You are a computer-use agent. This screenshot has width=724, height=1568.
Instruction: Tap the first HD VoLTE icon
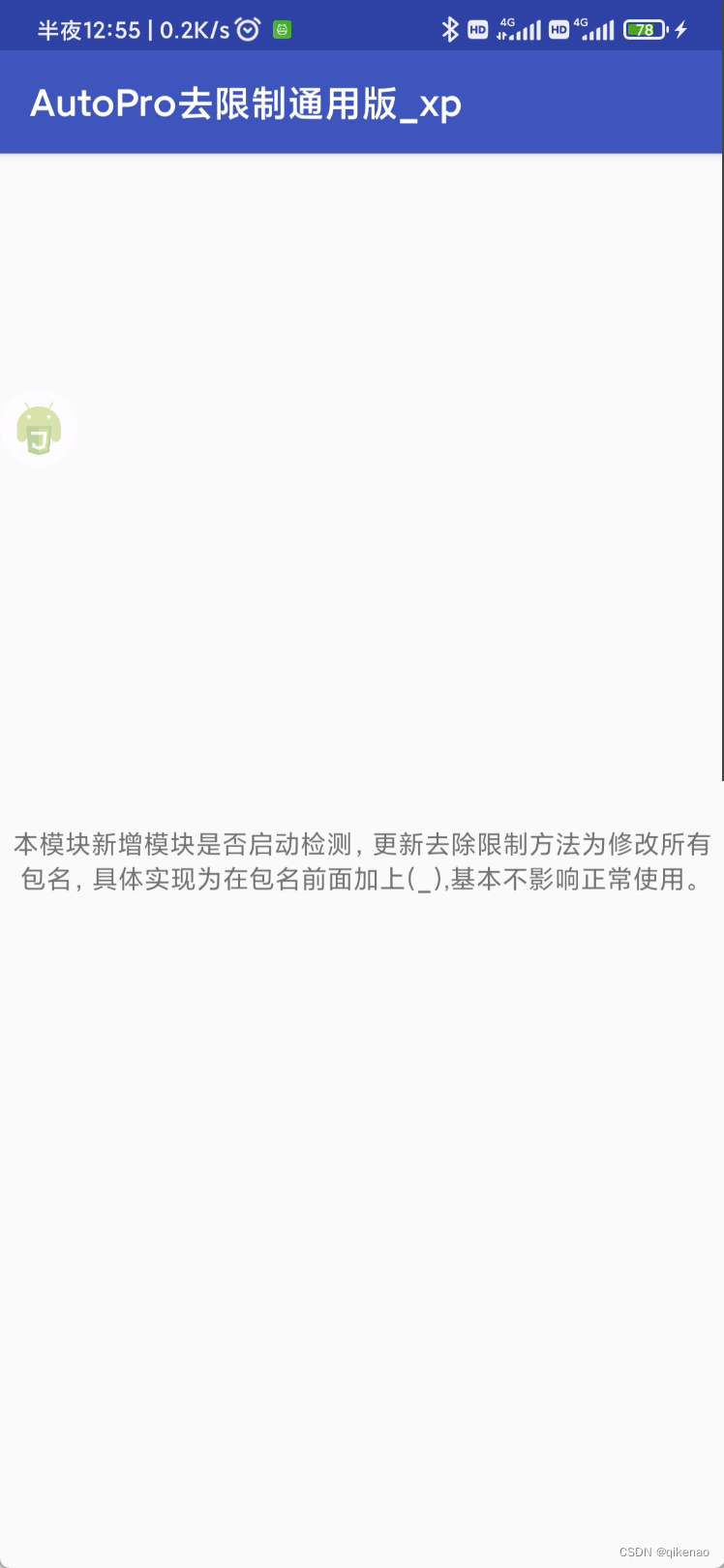click(x=476, y=30)
